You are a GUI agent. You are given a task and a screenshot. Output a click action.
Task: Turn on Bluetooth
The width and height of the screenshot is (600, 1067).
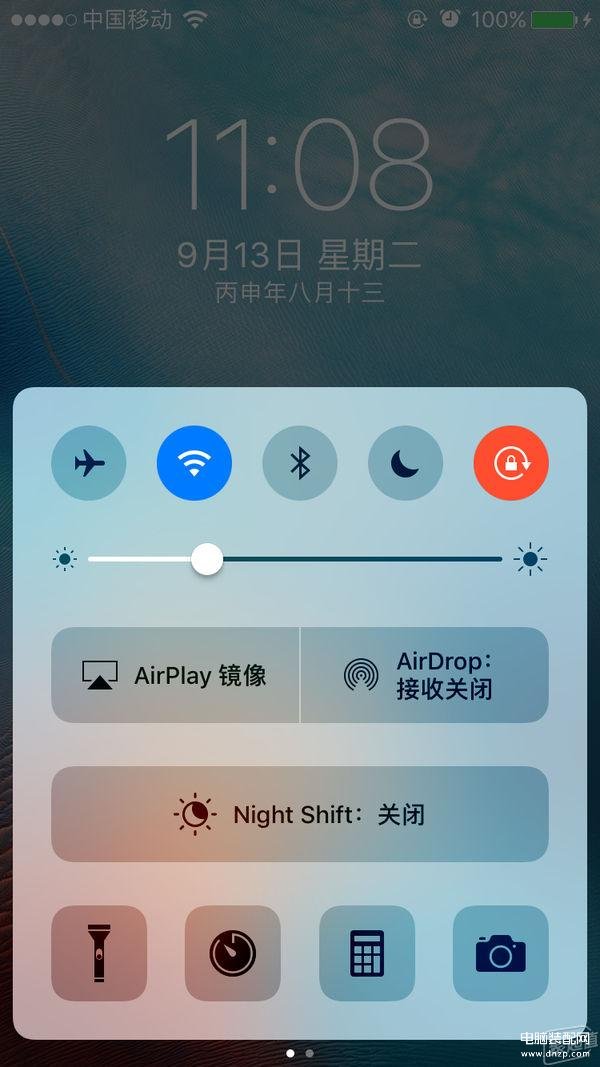[300, 463]
